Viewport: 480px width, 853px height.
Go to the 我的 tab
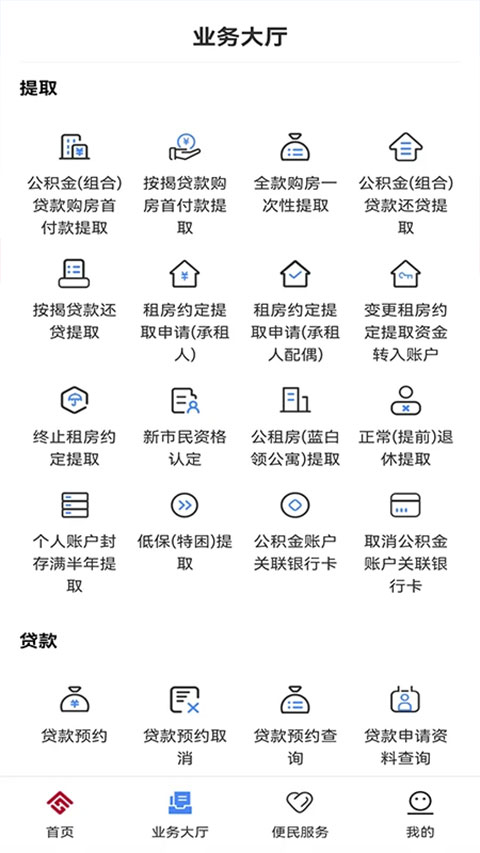click(420, 814)
